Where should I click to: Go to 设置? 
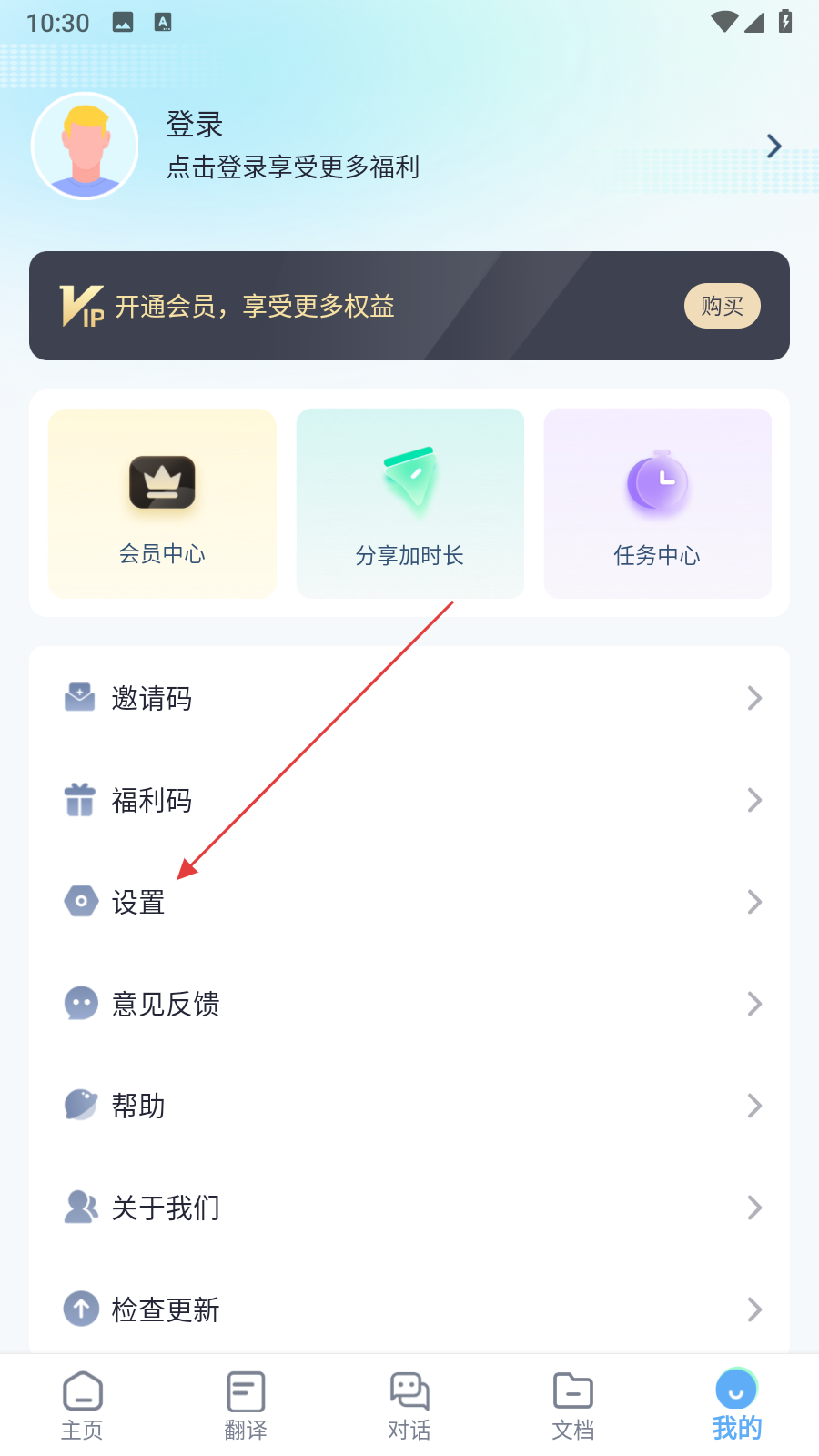[x=409, y=902]
